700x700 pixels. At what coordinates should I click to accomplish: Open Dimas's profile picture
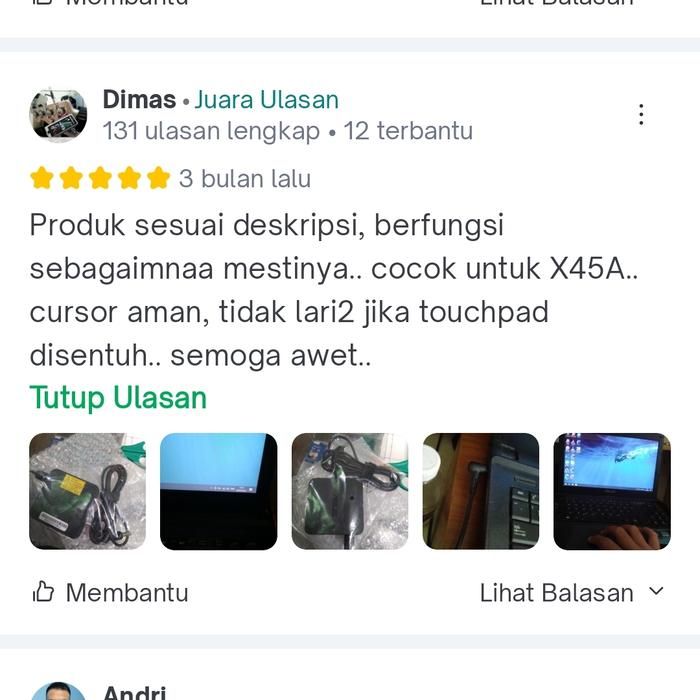click(58, 115)
